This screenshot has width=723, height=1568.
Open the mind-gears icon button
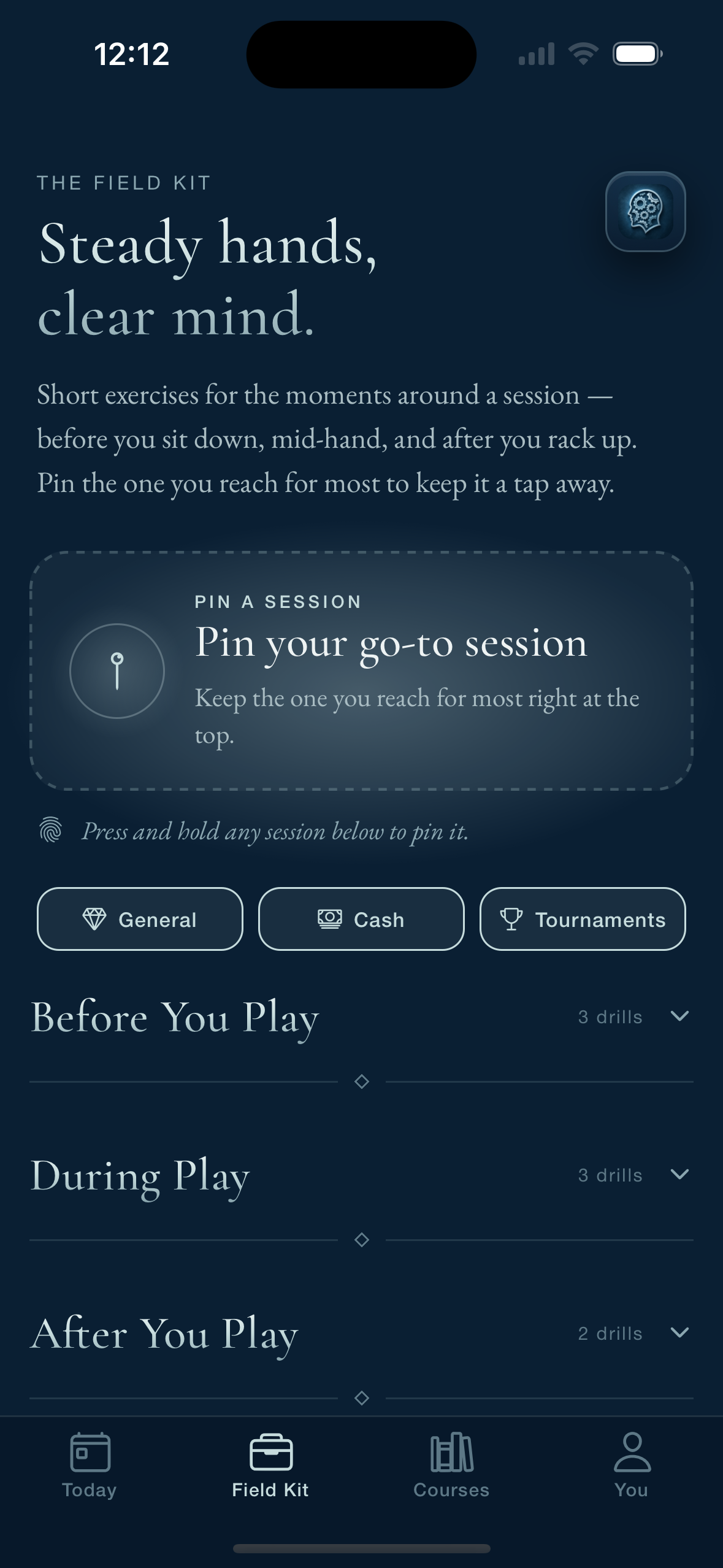coord(645,212)
